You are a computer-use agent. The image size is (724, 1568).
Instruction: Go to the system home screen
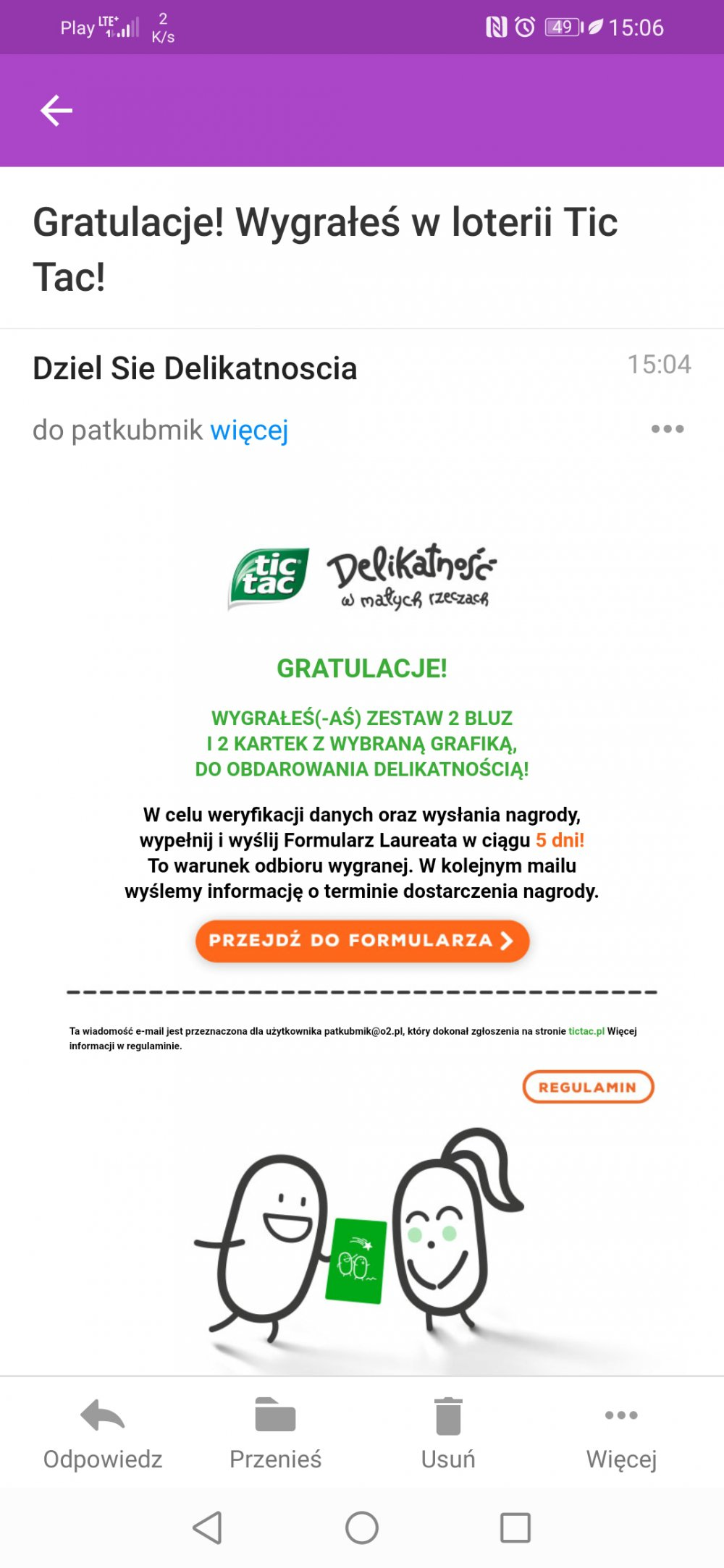click(x=362, y=1527)
